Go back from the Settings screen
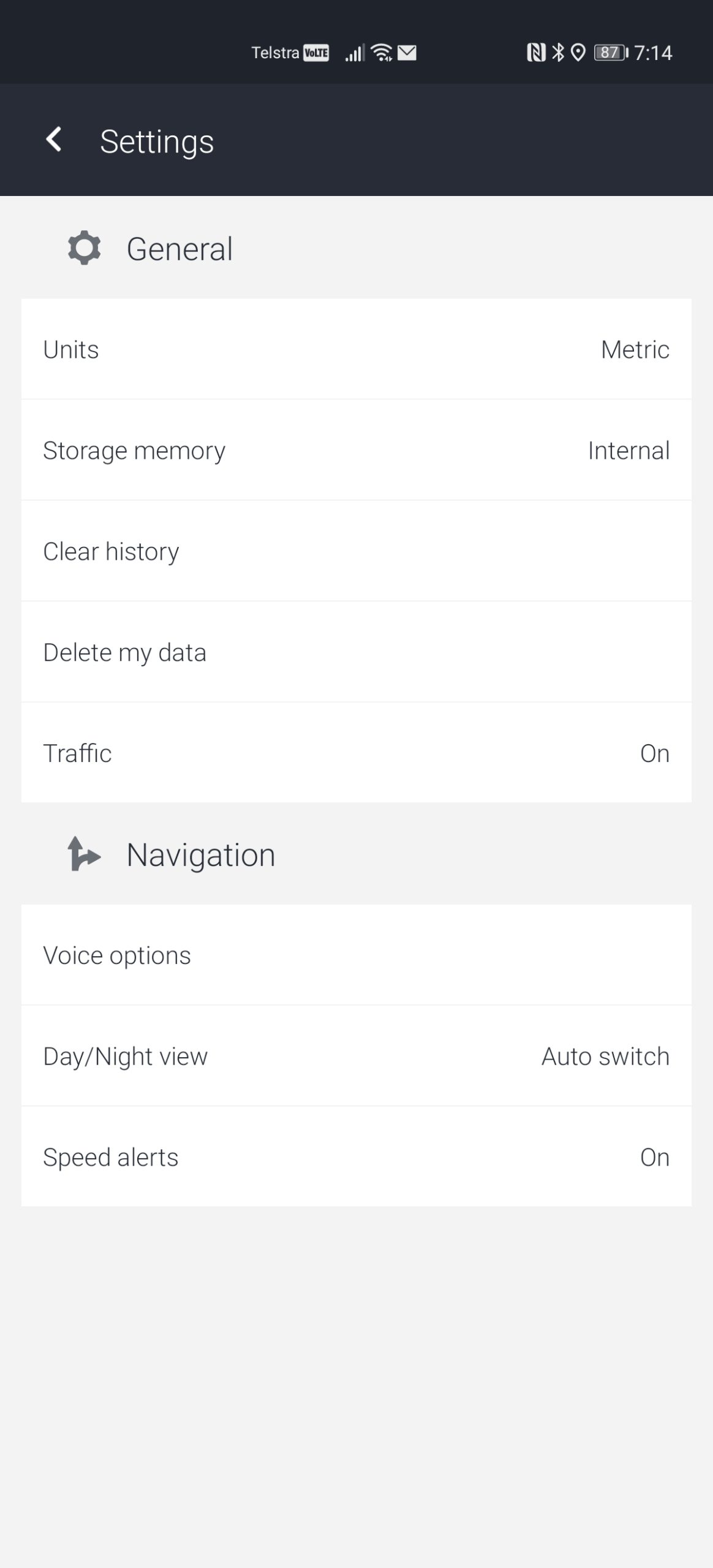This screenshot has width=713, height=1568. [54, 140]
